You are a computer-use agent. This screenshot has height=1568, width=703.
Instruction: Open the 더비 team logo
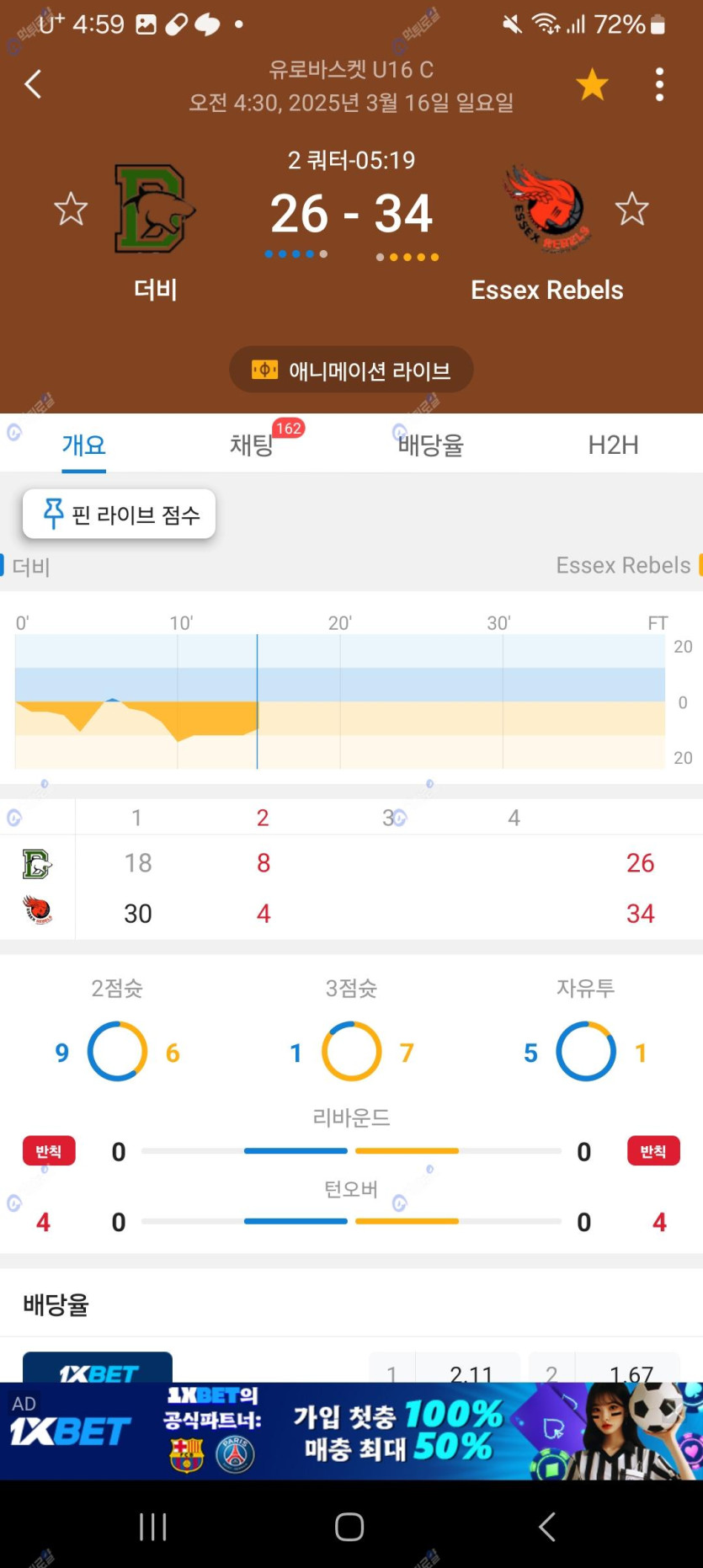pyautogui.click(x=154, y=210)
